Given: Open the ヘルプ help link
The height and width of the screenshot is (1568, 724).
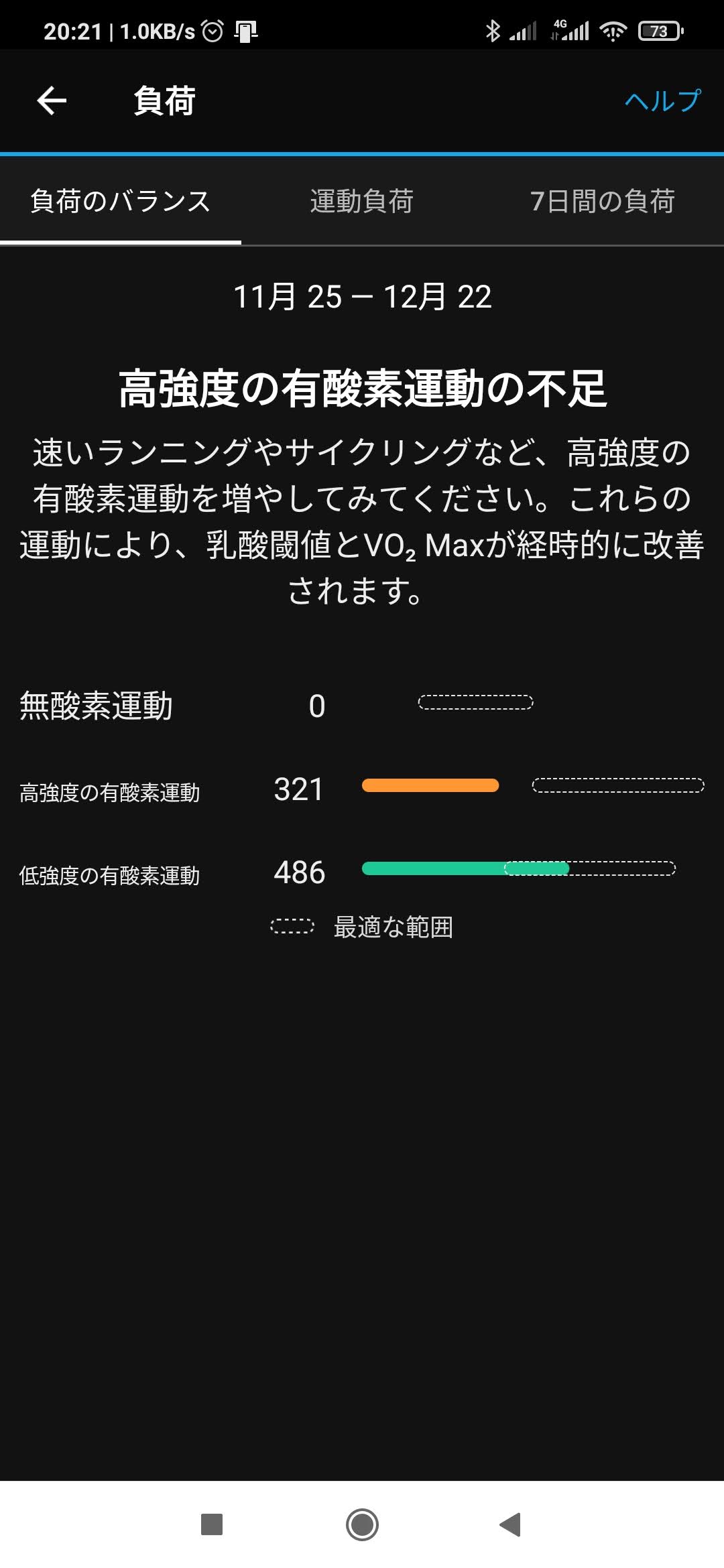Looking at the screenshot, I should click(x=662, y=101).
